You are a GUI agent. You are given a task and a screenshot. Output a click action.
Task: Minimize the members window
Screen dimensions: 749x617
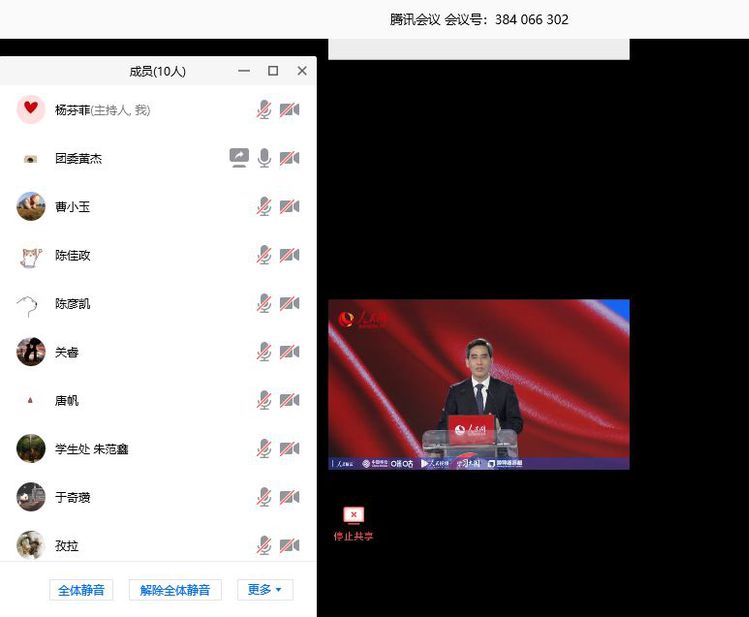[x=244, y=71]
